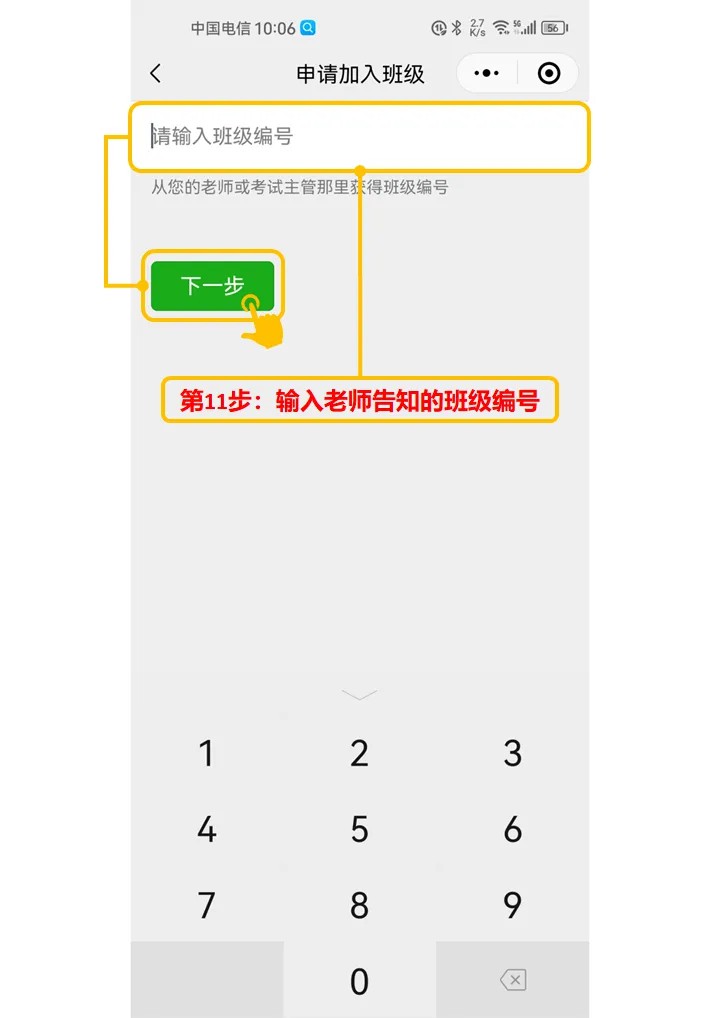This screenshot has width=720, height=1018.
Task: Go back from the class application page
Action: click(155, 73)
